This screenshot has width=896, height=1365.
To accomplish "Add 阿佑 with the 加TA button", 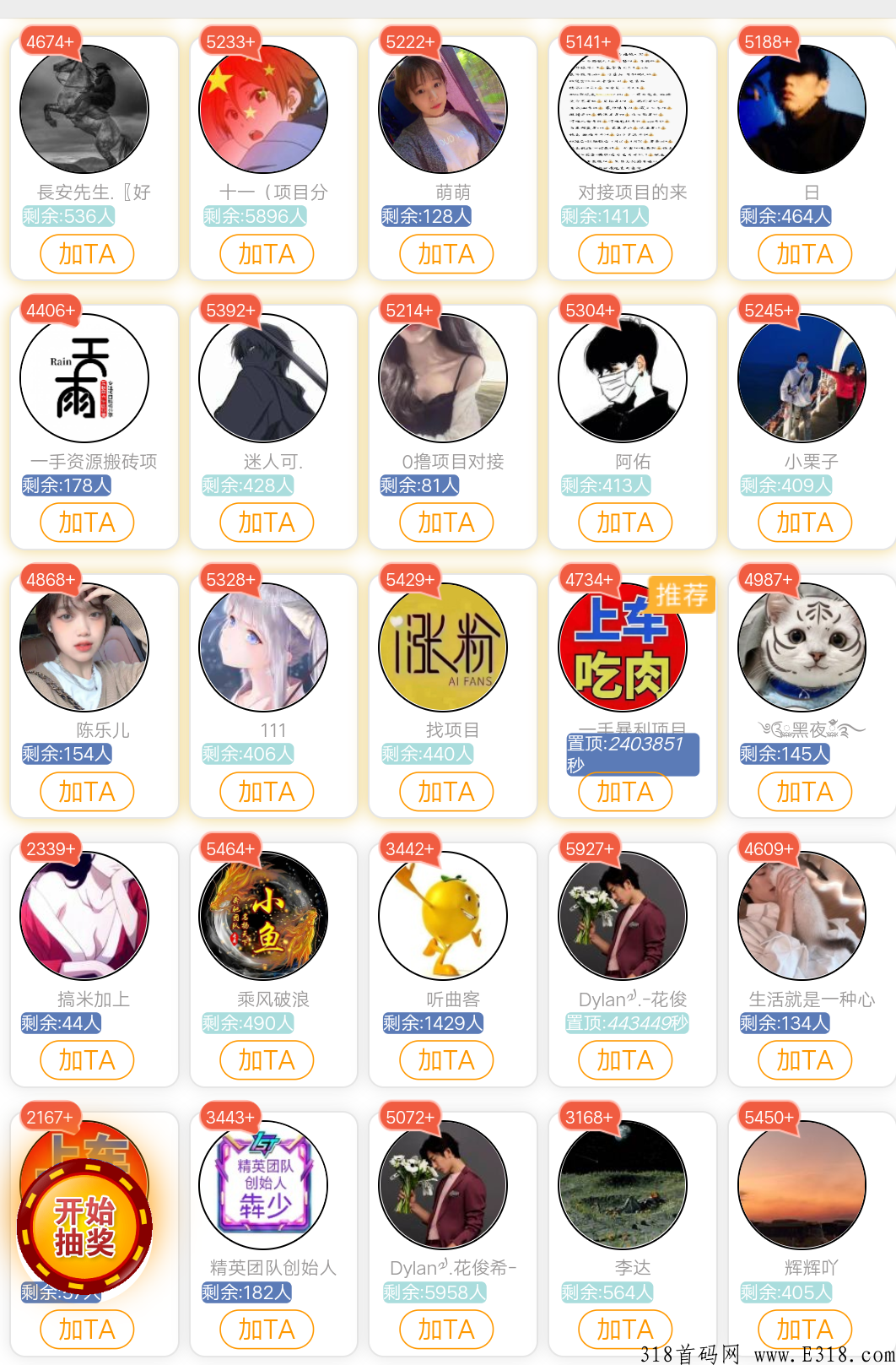I will tap(625, 523).
